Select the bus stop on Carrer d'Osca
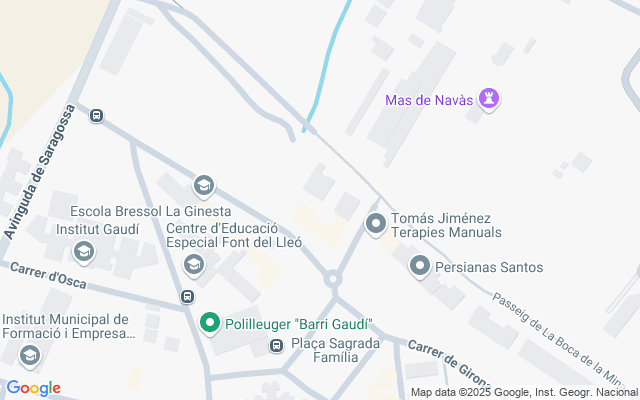The width and height of the screenshot is (640, 400). [x=187, y=296]
